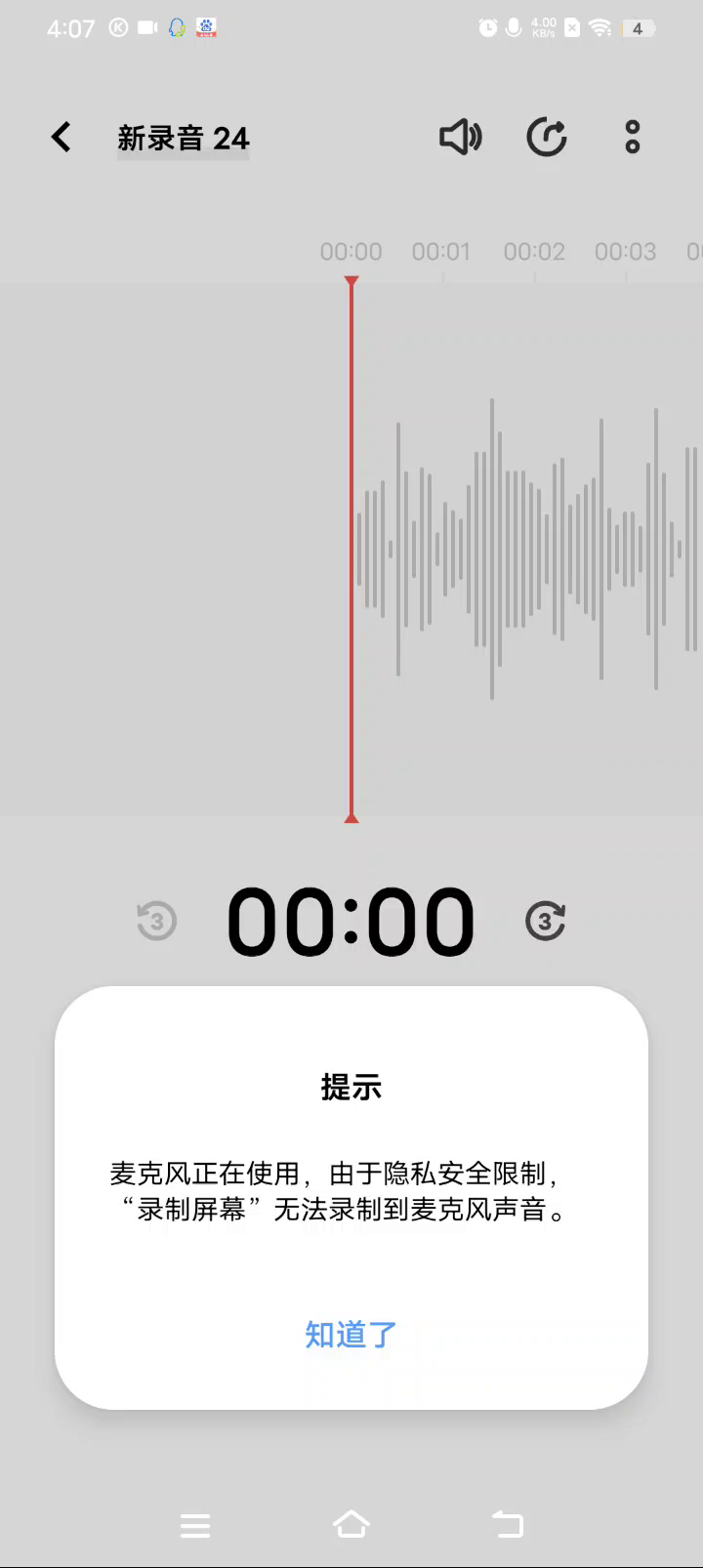Rewind the recording by 3 seconds
Viewport: 703px width, 1568px height.
pos(156,921)
